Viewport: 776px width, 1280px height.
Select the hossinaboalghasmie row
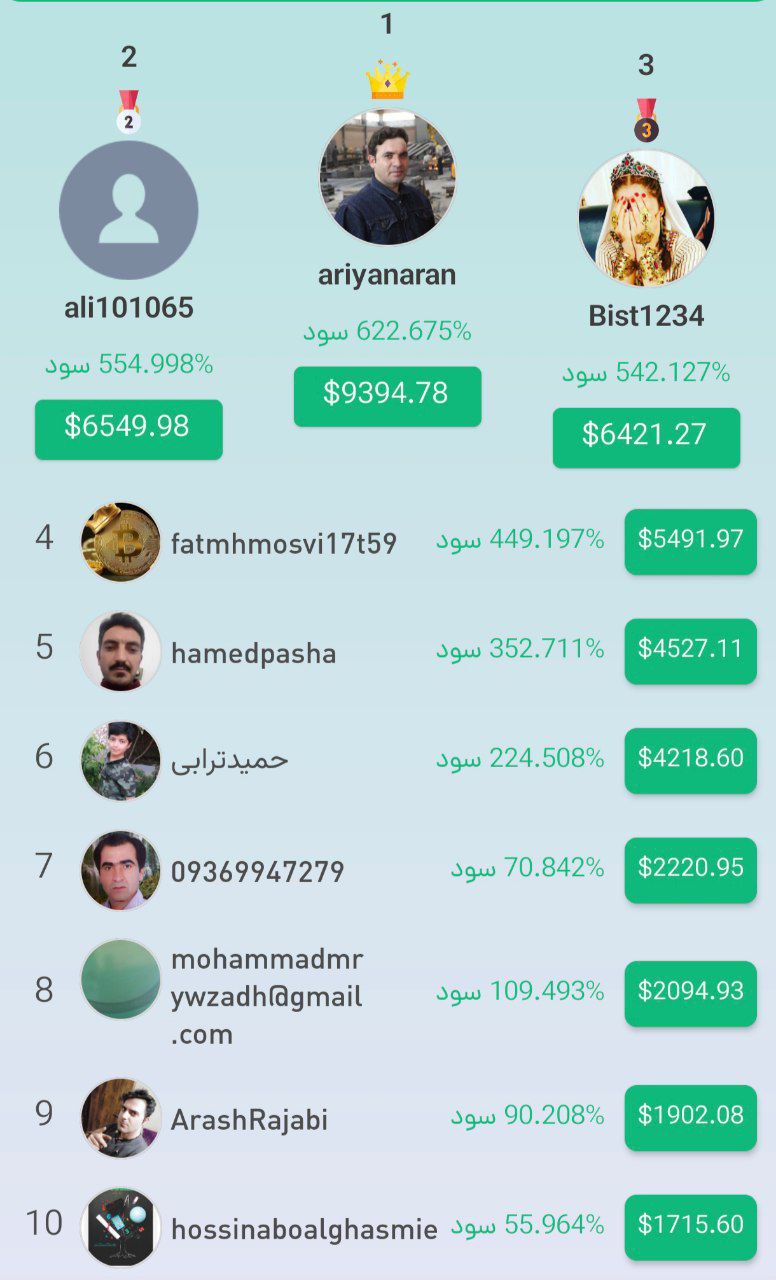tap(303, 1228)
